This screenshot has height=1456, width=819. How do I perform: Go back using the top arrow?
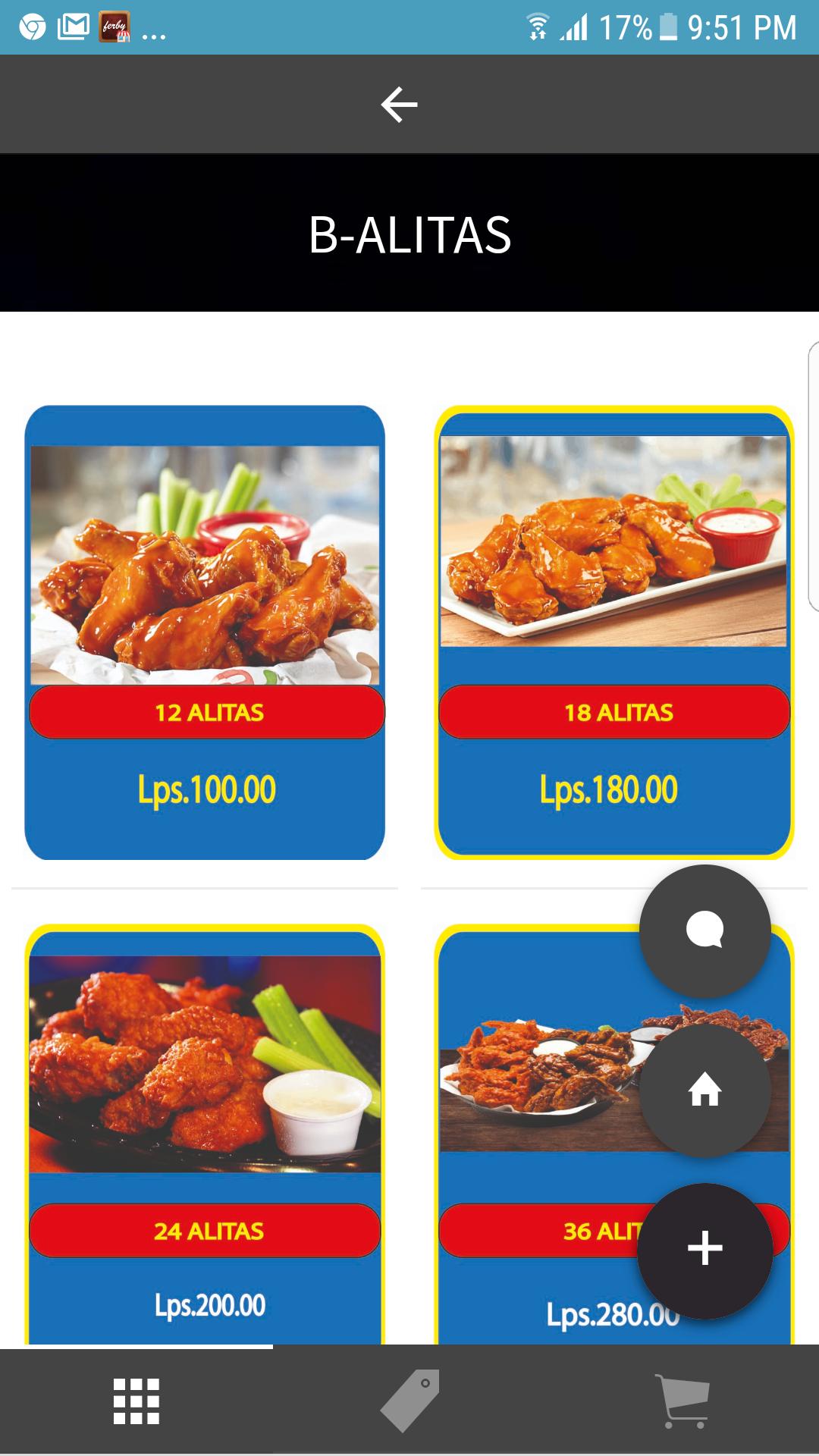(x=400, y=105)
